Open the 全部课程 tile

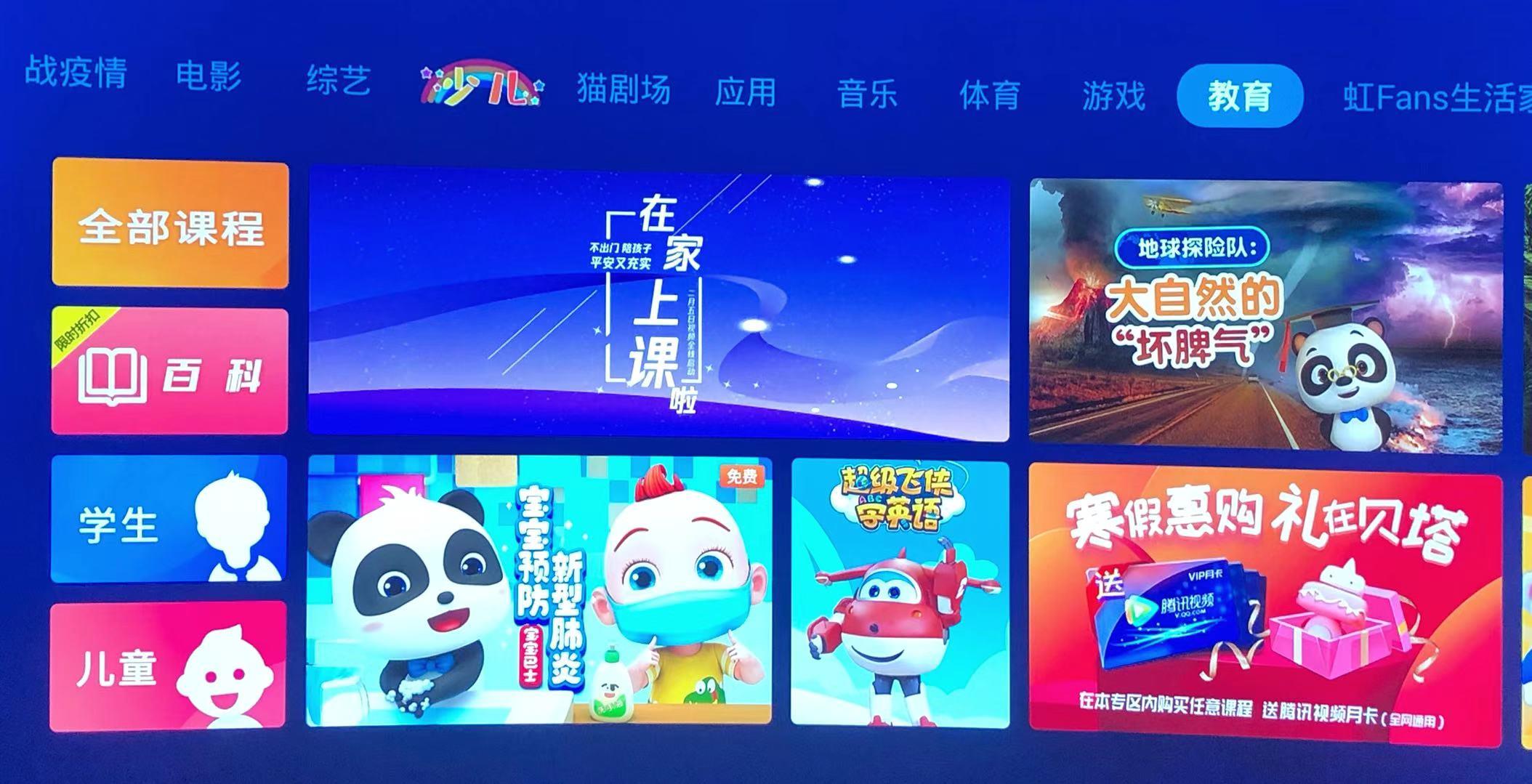point(171,225)
